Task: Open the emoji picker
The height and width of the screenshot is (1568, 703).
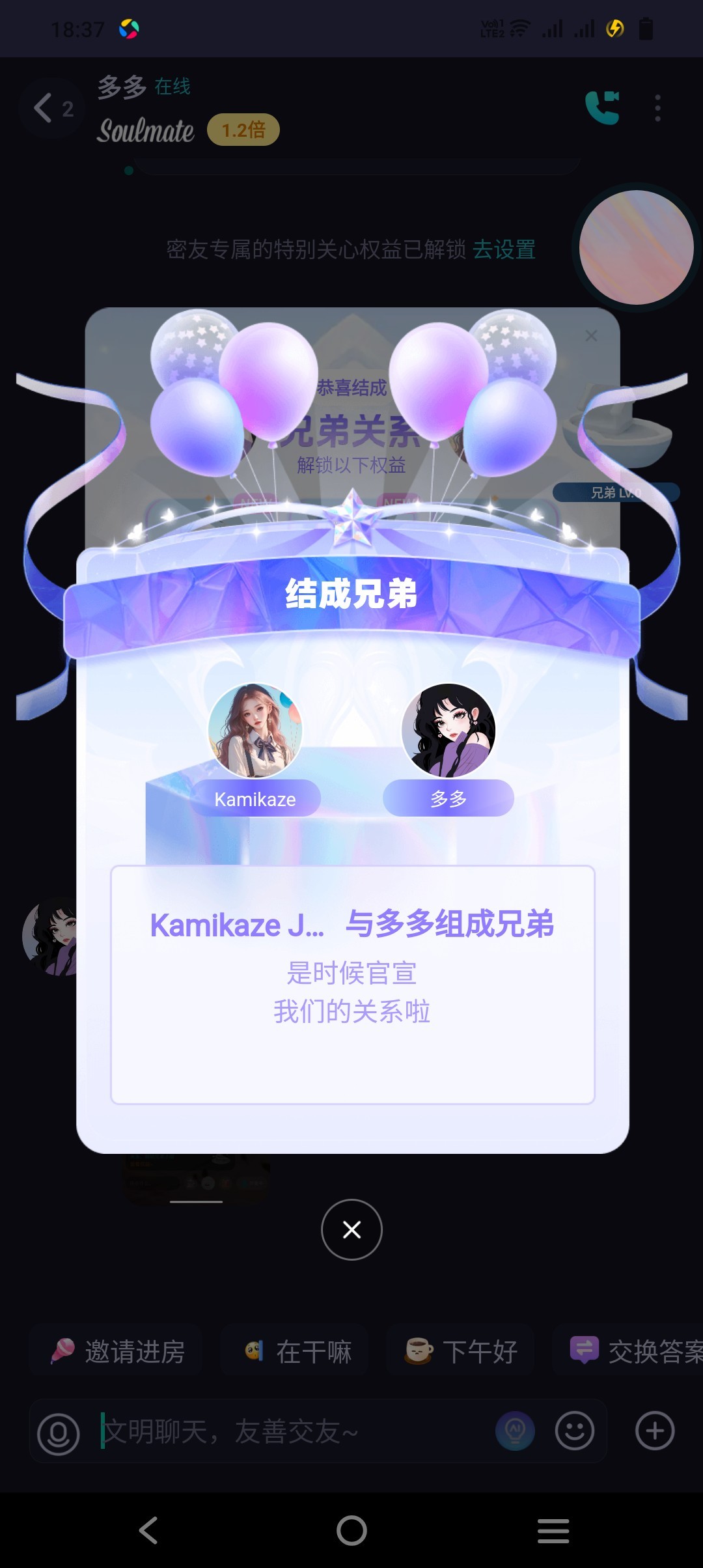Action: pyautogui.click(x=574, y=1431)
